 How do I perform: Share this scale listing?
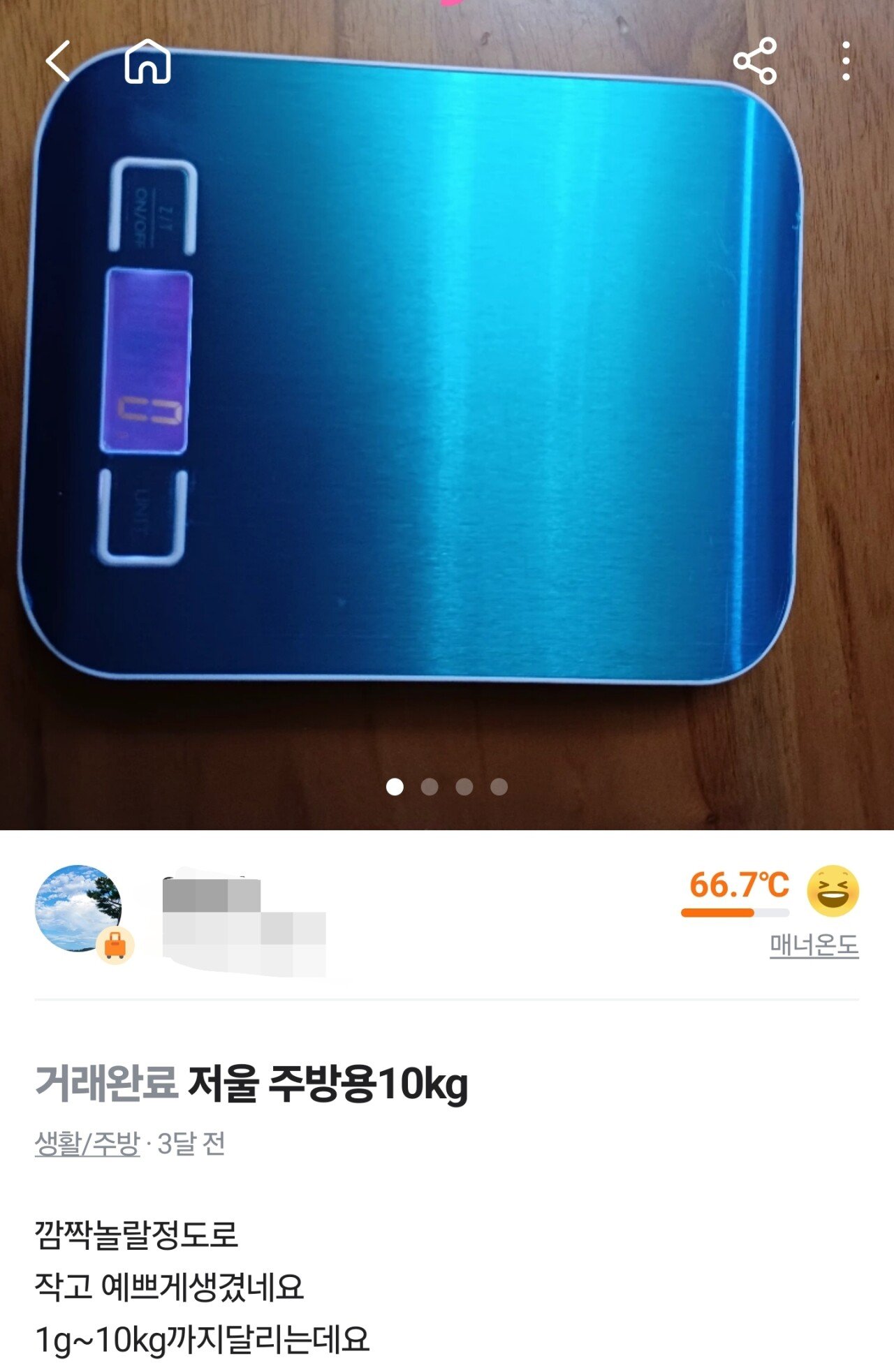(x=755, y=61)
